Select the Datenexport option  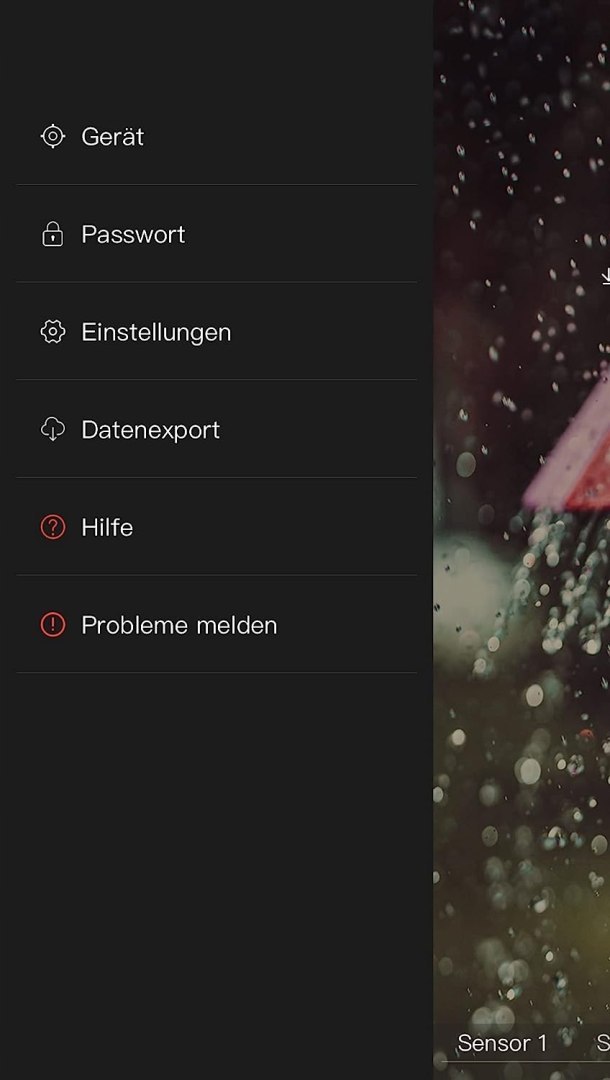pyautogui.click(x=150, y=430)
